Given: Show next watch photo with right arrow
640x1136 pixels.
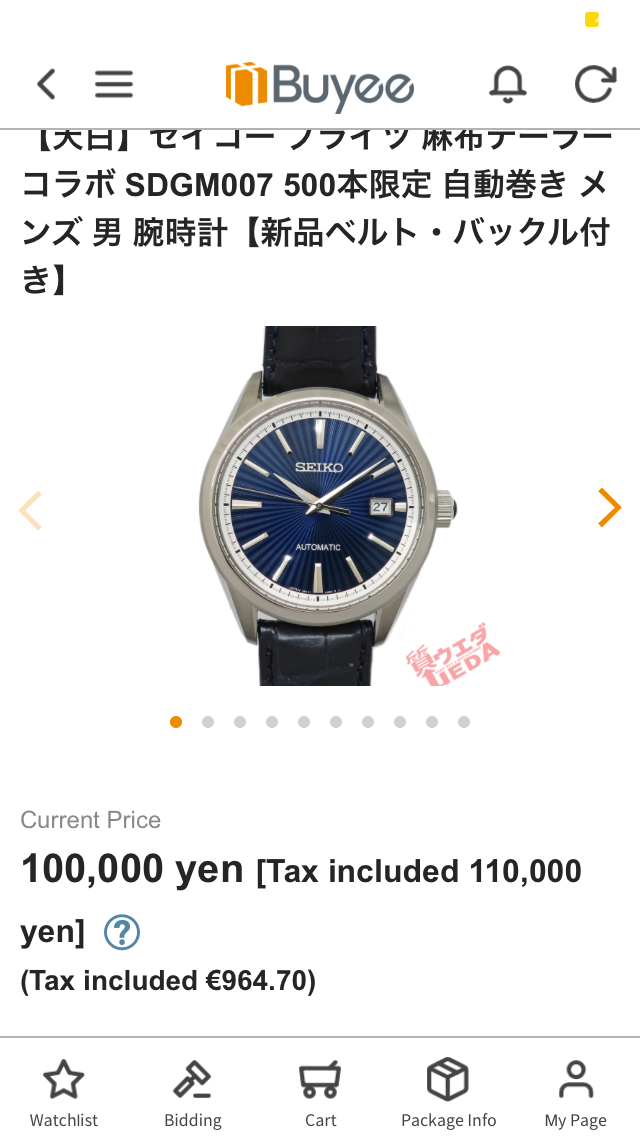Looking at the screenshot, I should click(x=610, y=507).
